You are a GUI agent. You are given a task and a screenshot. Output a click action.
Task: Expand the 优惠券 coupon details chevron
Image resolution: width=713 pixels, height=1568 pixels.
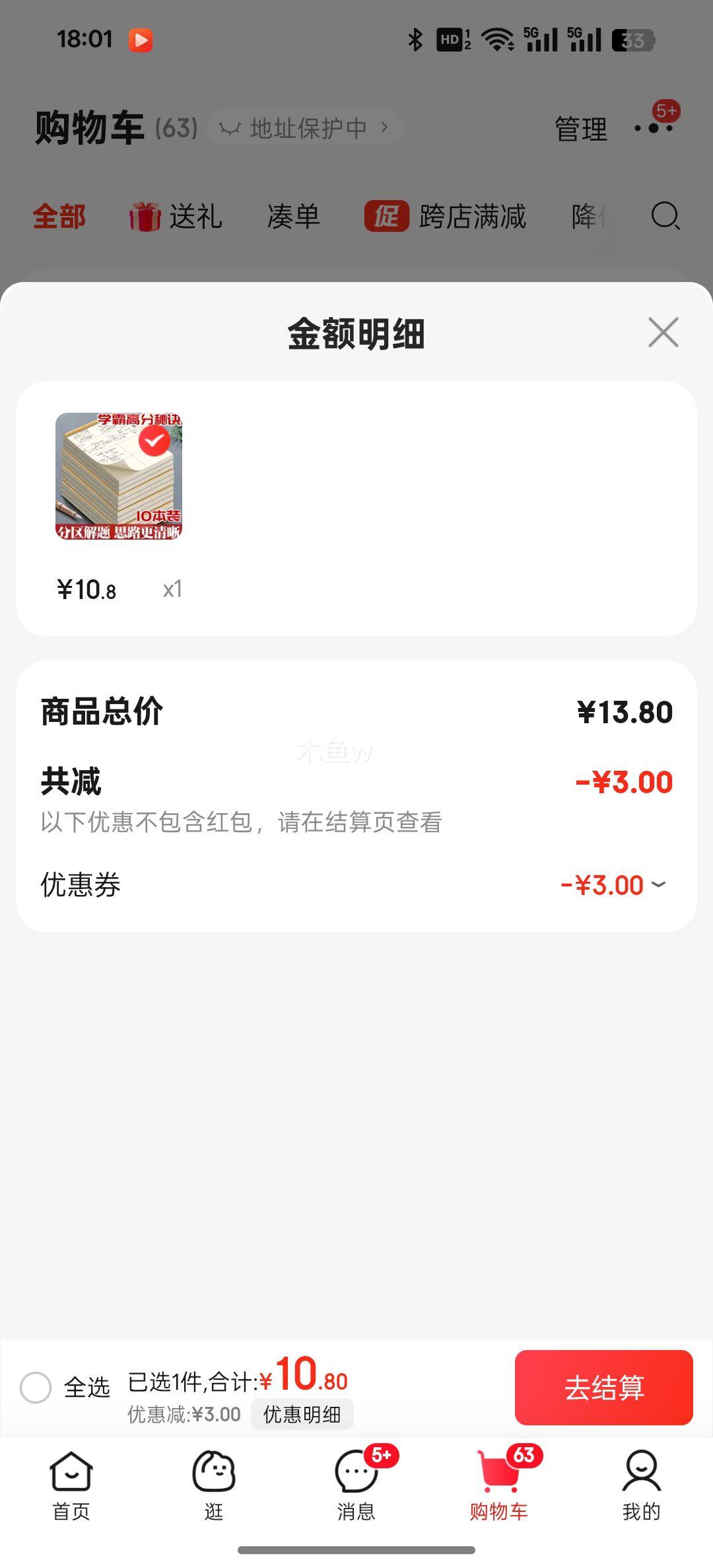click(x=658, y=885)
